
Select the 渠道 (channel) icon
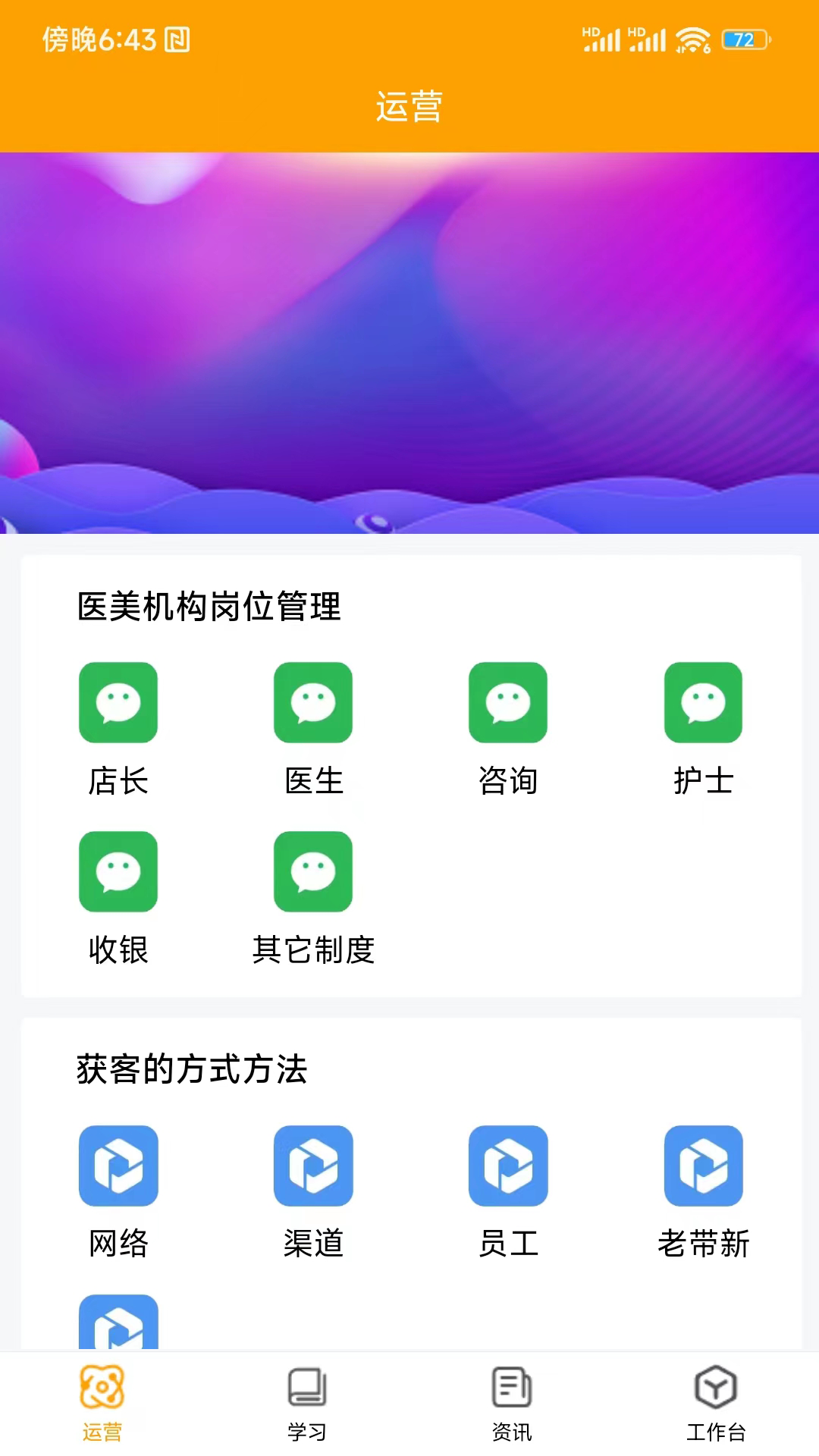pyautogui.click(x=313, y=1166)
